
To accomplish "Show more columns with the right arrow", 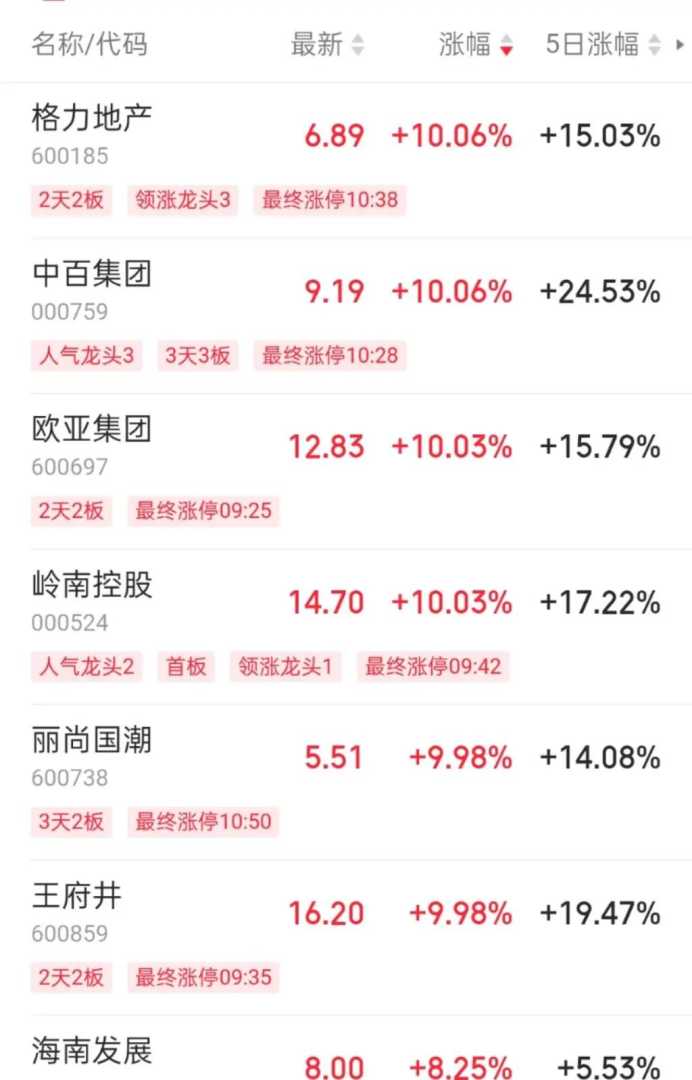I will click(681, 45).
